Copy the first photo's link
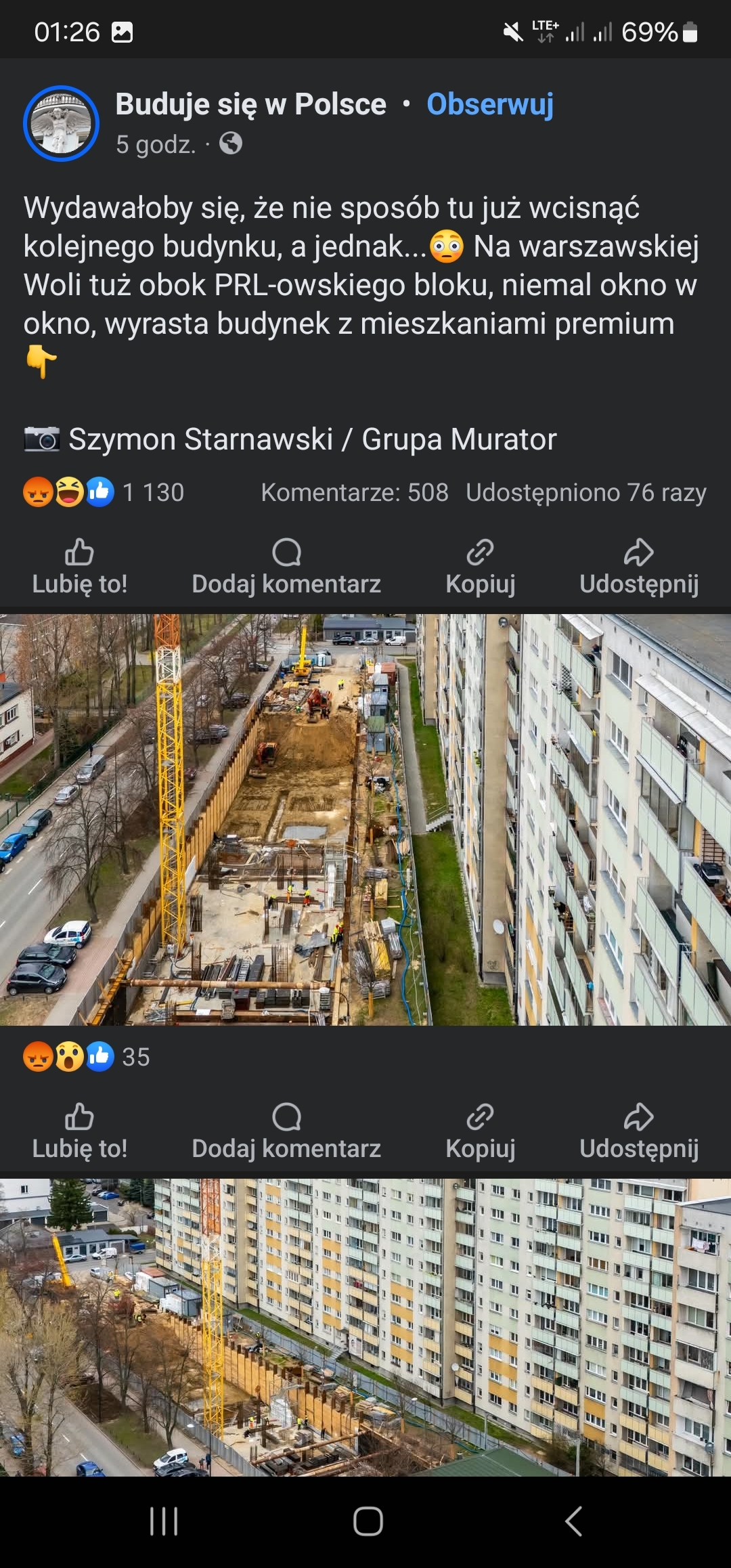Screen dimensions: 731x1568 (481, 1132)
